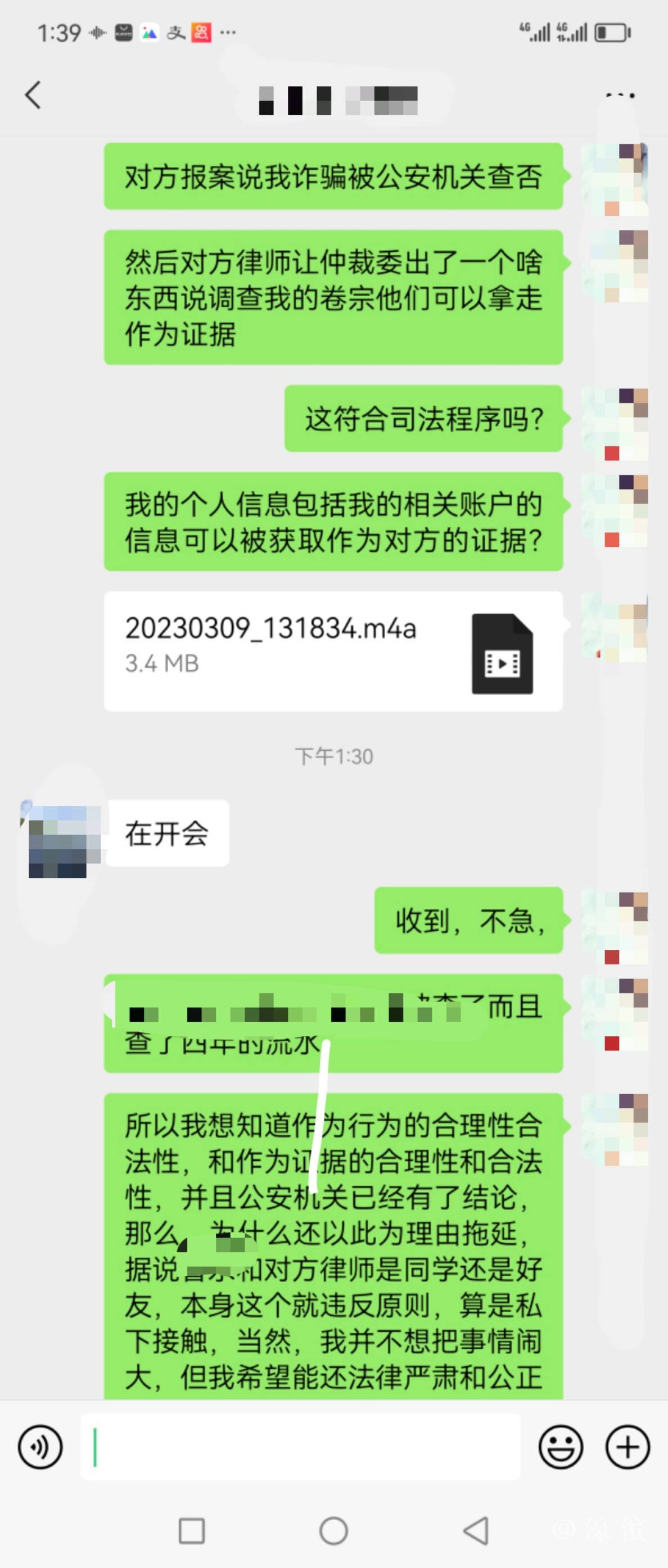Open the emoji picker
Image resolution: width=668 pixels, height=1568 pixels.
560,1446
